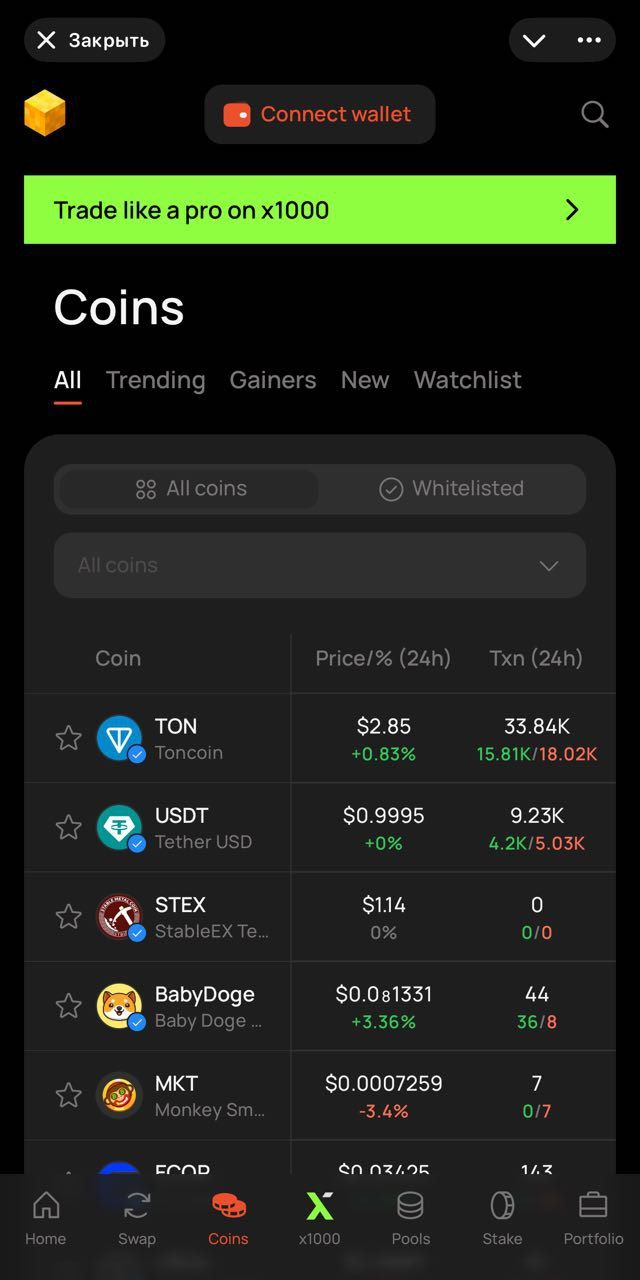Screen dimensions: 640x1280
Task: Open the Portfolio tab
Action: (593, 1218)
